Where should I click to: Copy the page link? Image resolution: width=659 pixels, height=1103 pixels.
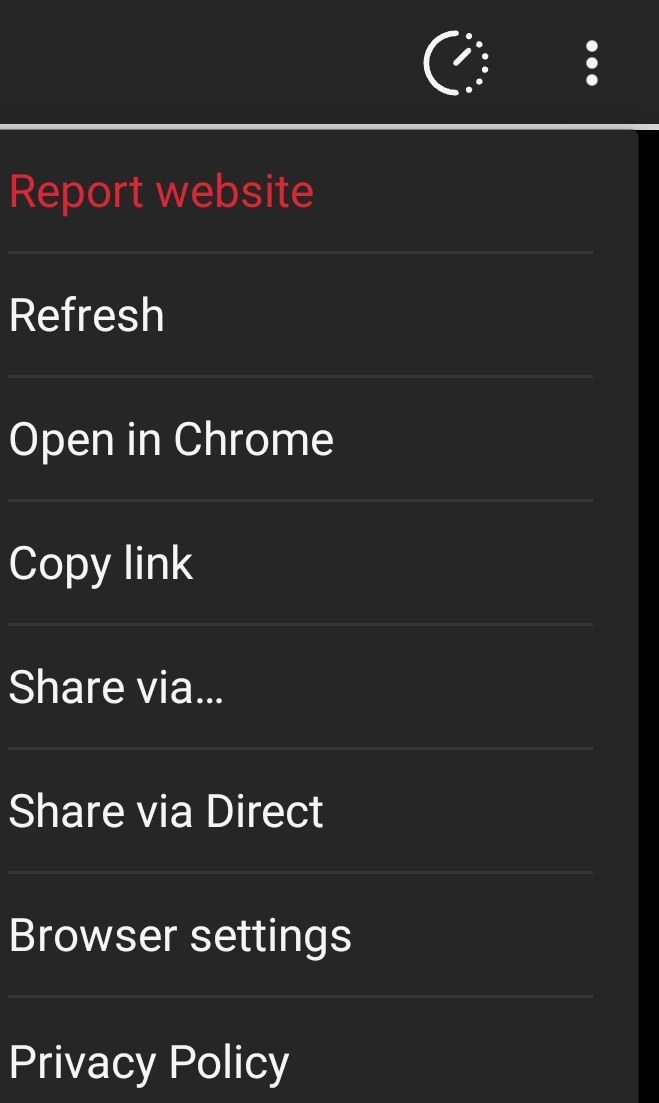101,563
